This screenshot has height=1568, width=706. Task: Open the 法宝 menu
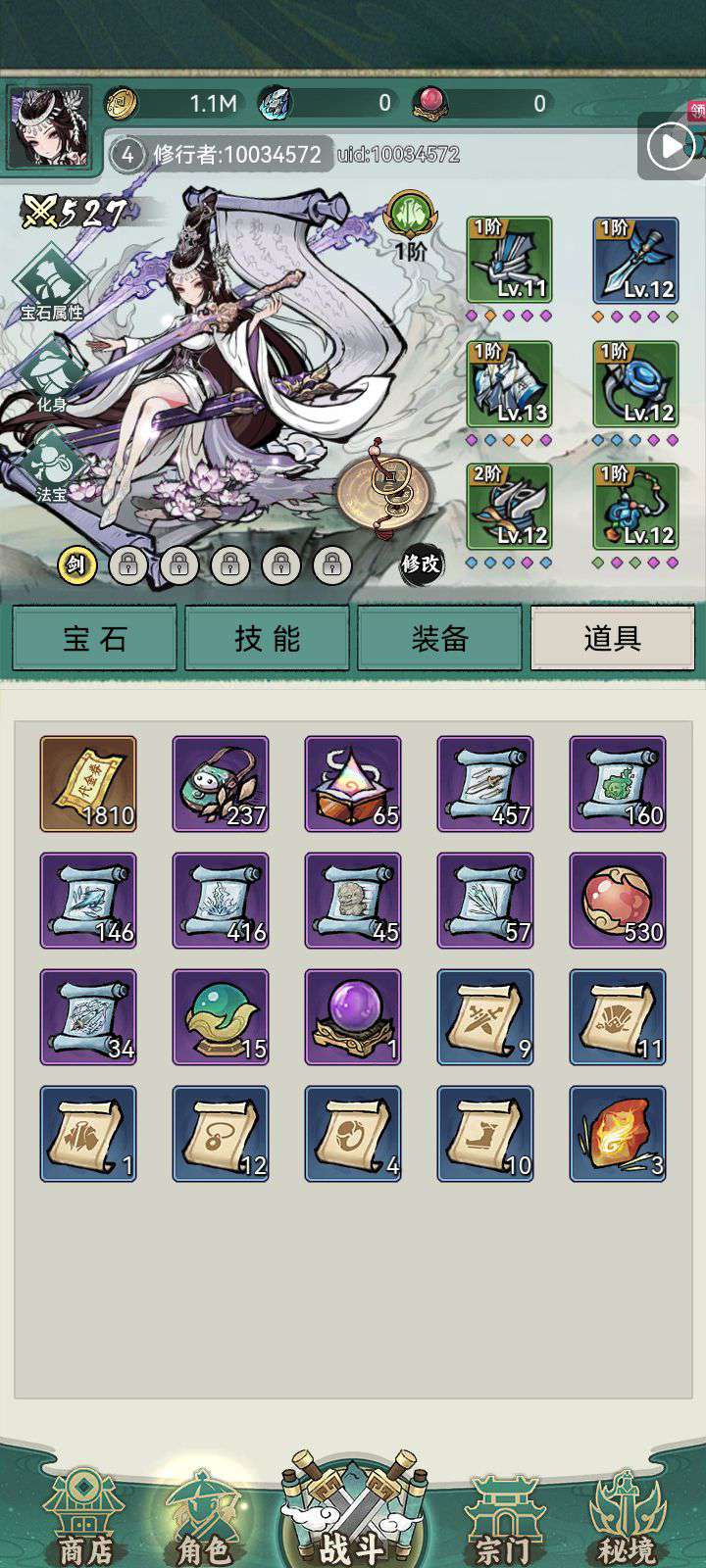click(x=51, y=467)
